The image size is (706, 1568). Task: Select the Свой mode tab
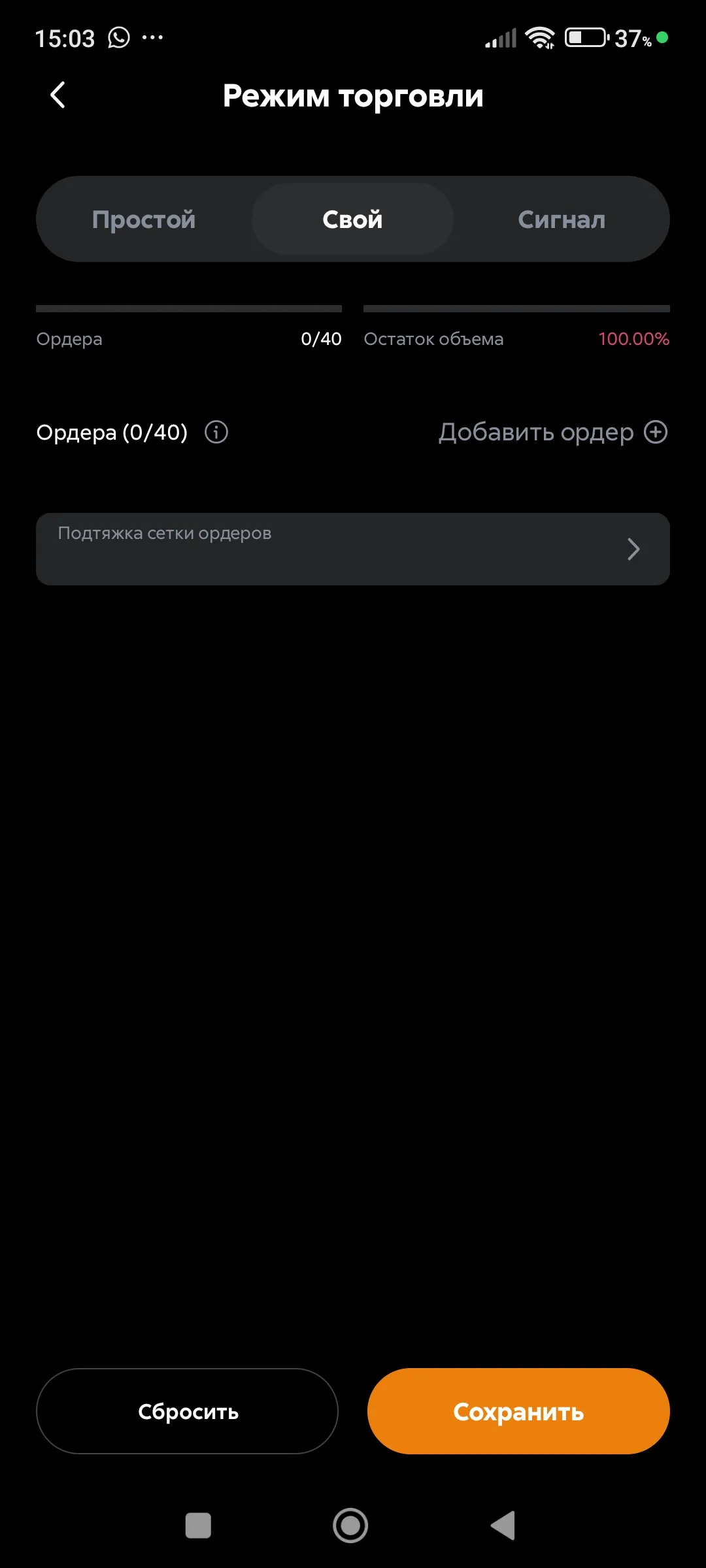pos(352,220)
